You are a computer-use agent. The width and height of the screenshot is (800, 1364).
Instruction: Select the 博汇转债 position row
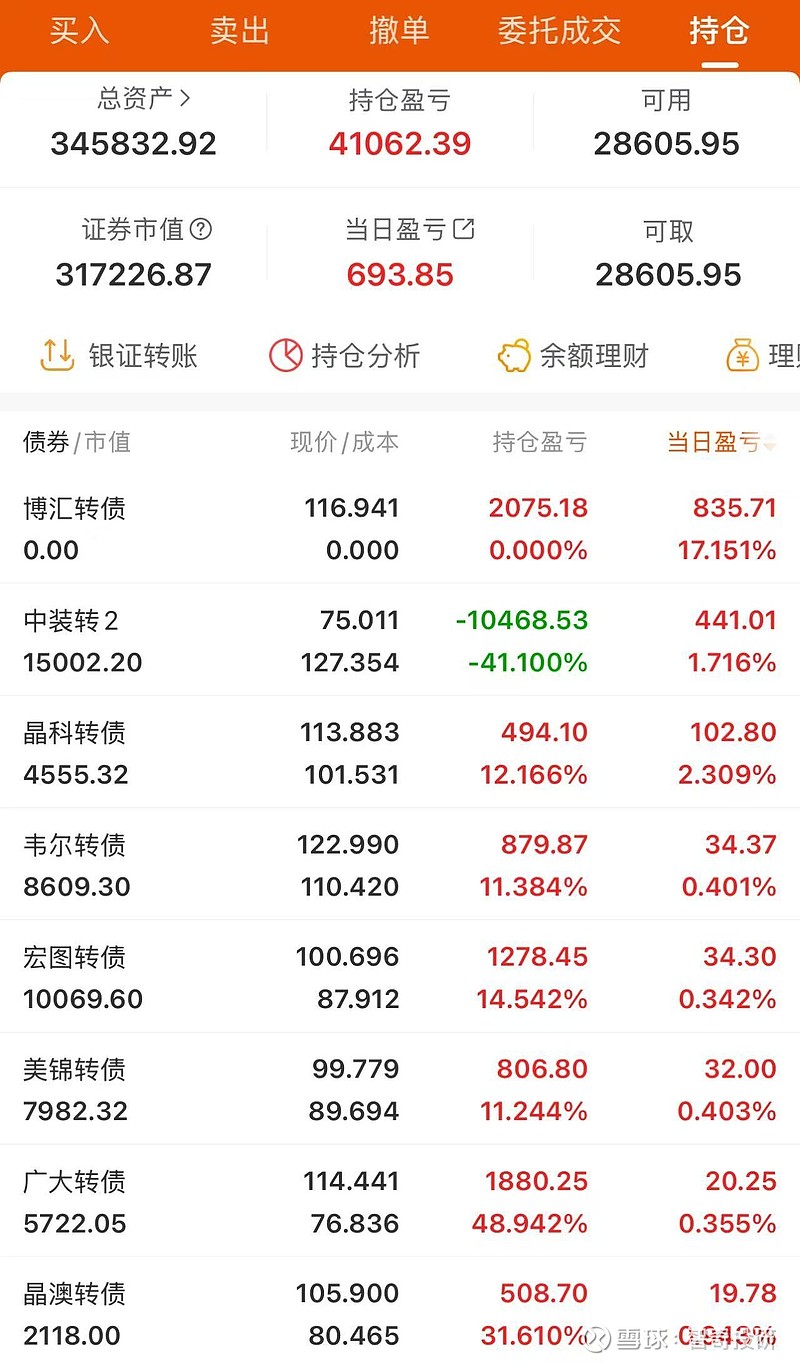click(400, 528)
